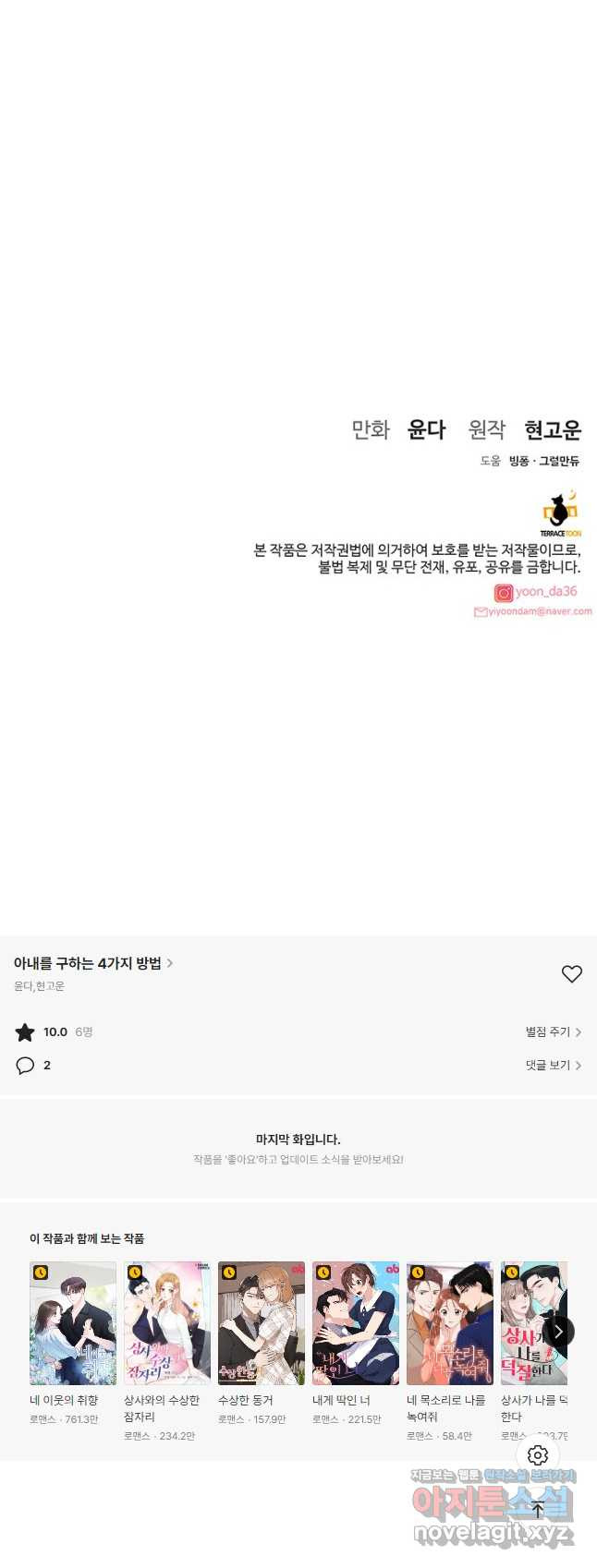Screen dimensions: 597x1568
Task: Open comments via 댓글 보기
Action: click(x=553, y=1066)
